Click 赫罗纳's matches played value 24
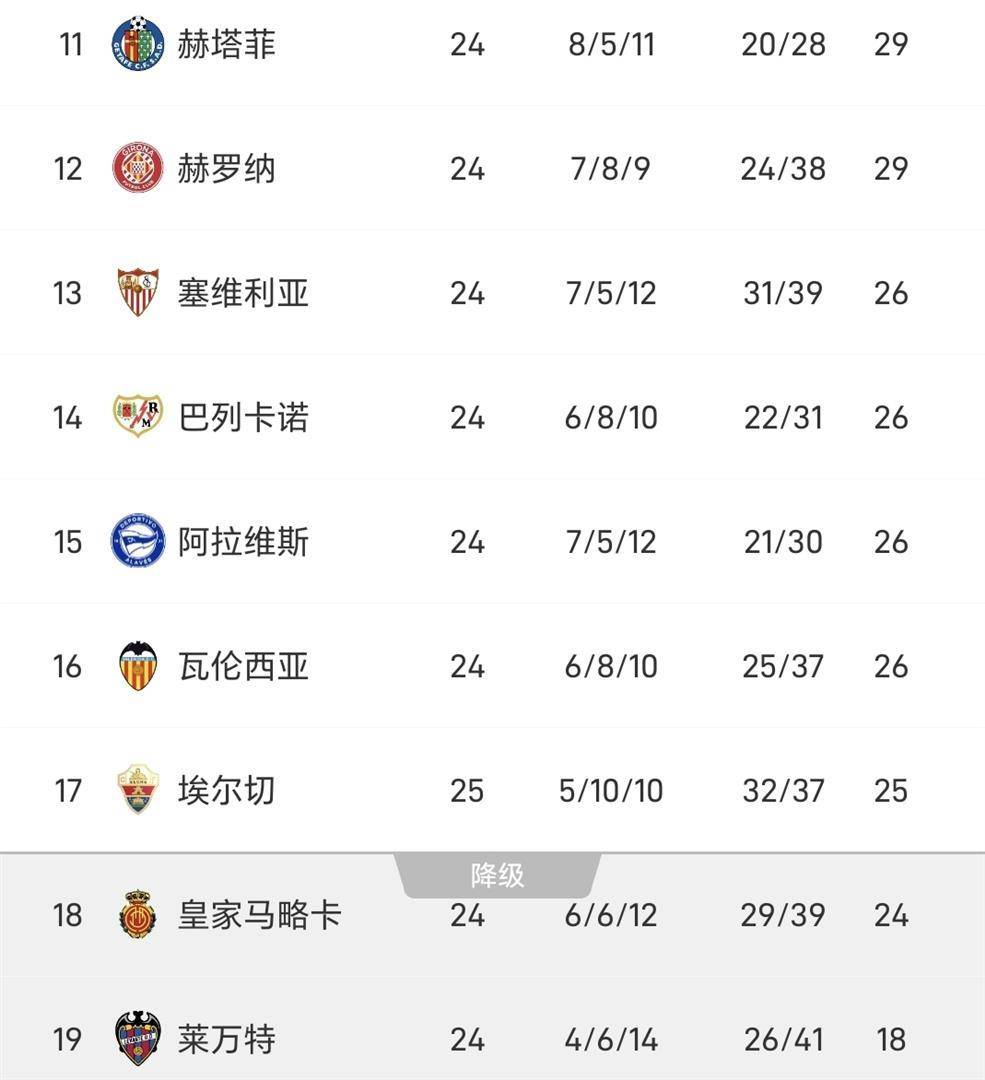This screenshot has height=1080, width=985. coord(466,168)
